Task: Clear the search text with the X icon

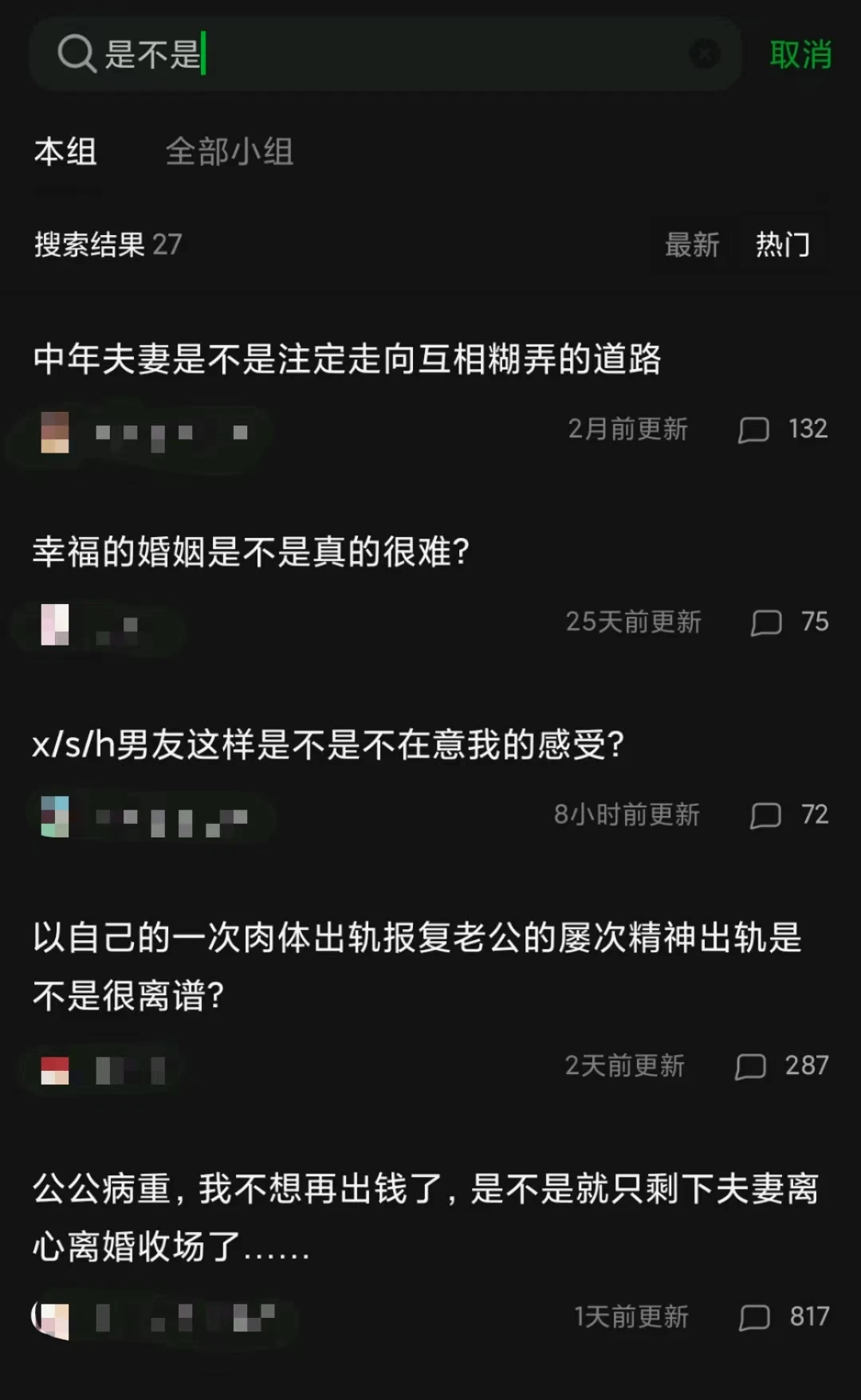Action: click(x=704, y=54)
